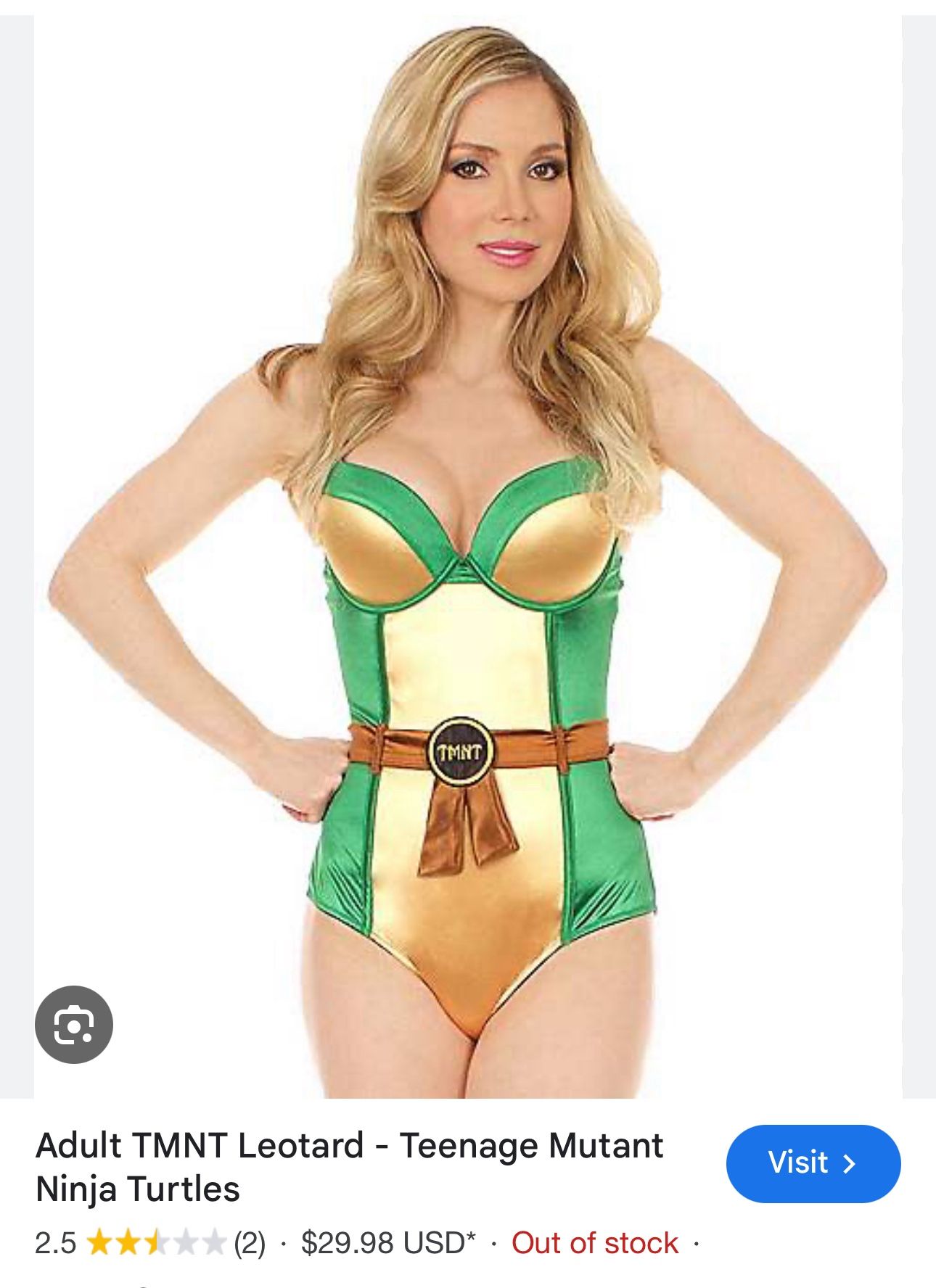936x1288 pixels.
Task: Click the half-filled third star
Action: coord(157,1242)
